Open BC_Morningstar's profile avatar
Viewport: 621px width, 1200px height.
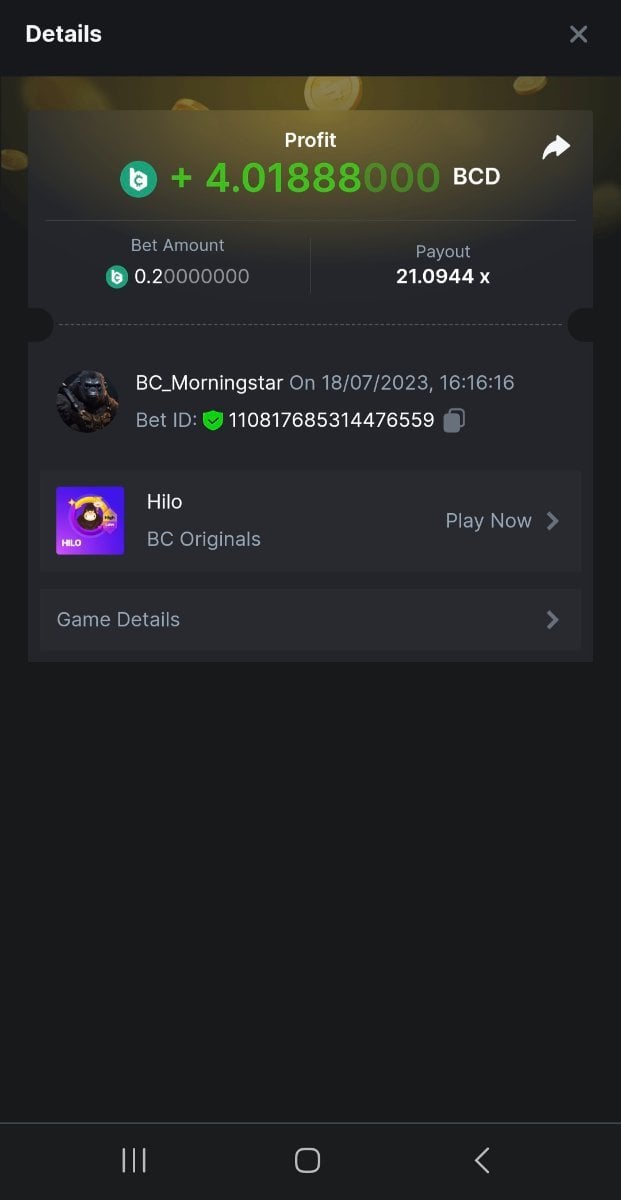pyautogui.click(x=88, y=401)
